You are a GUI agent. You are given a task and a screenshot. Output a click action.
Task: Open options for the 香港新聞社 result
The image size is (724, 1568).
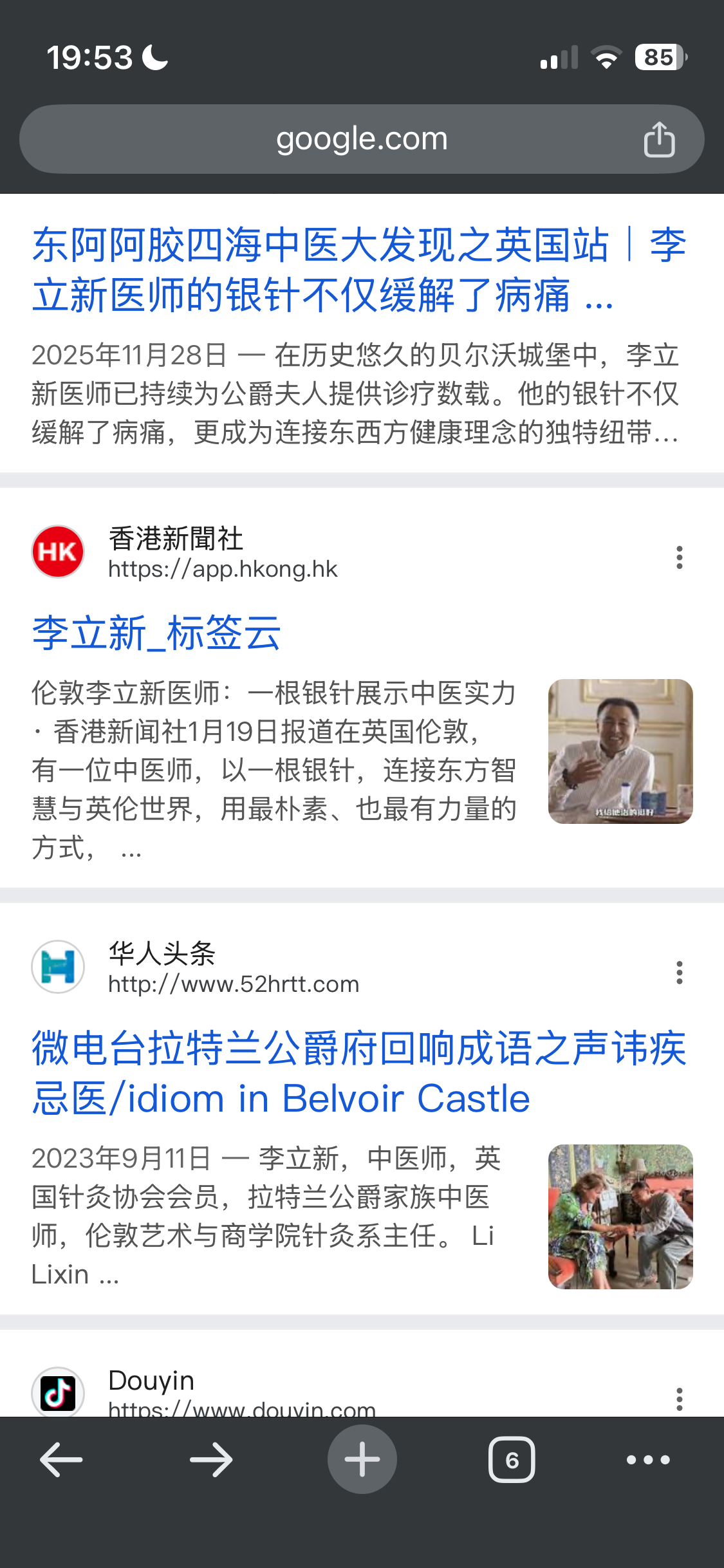click(679, 557)
